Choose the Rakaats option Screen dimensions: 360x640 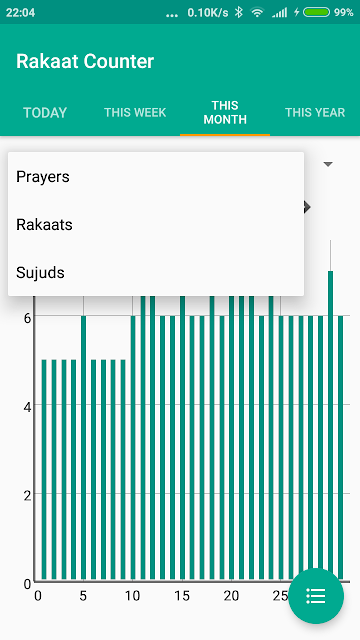(156, 224)
